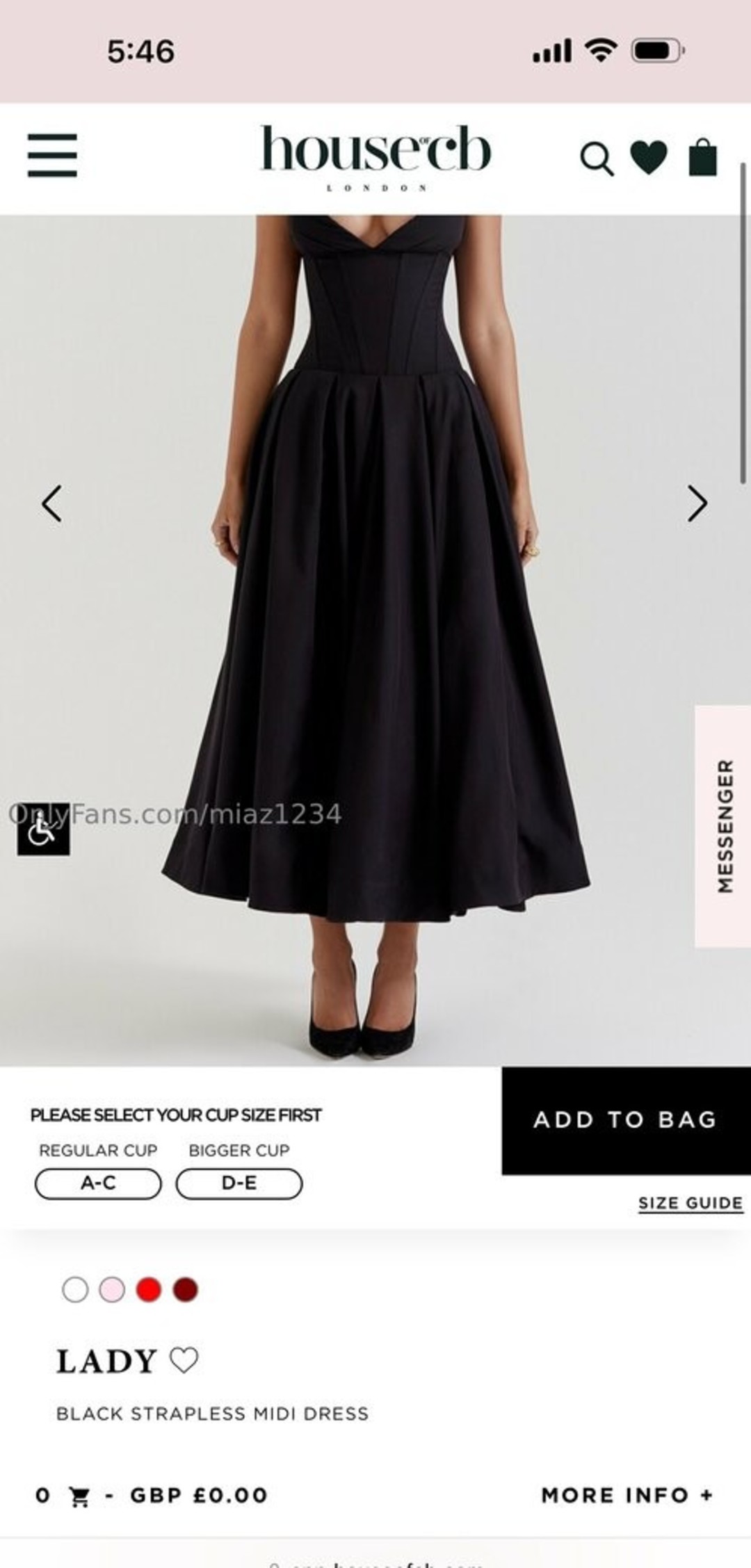The height and width of the screenshot is (1568, 751).
Task: Choose the white color swatch
Action: point(75,1290)
